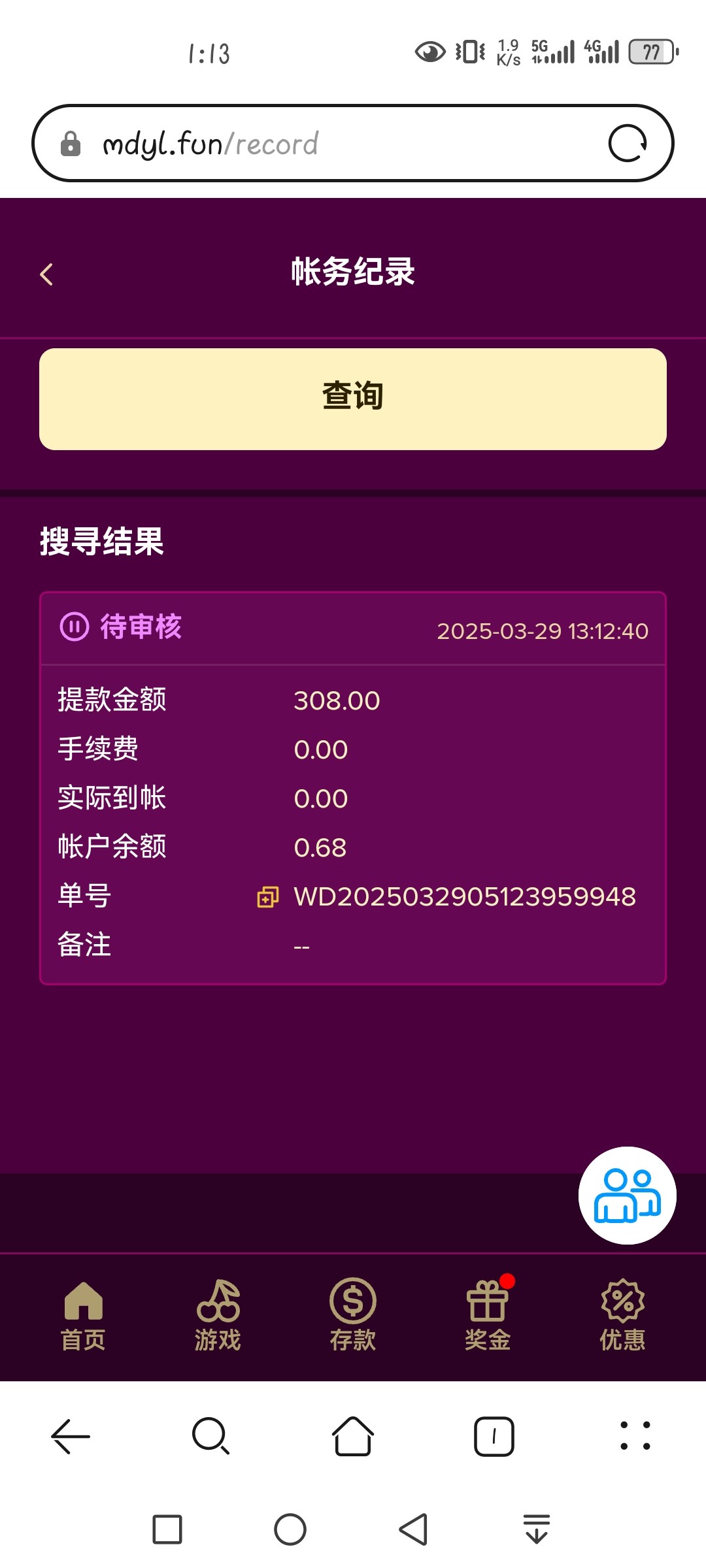Open the 游戏 tab
Screen dimensions: 706x1568
[x=218, y=1316]
